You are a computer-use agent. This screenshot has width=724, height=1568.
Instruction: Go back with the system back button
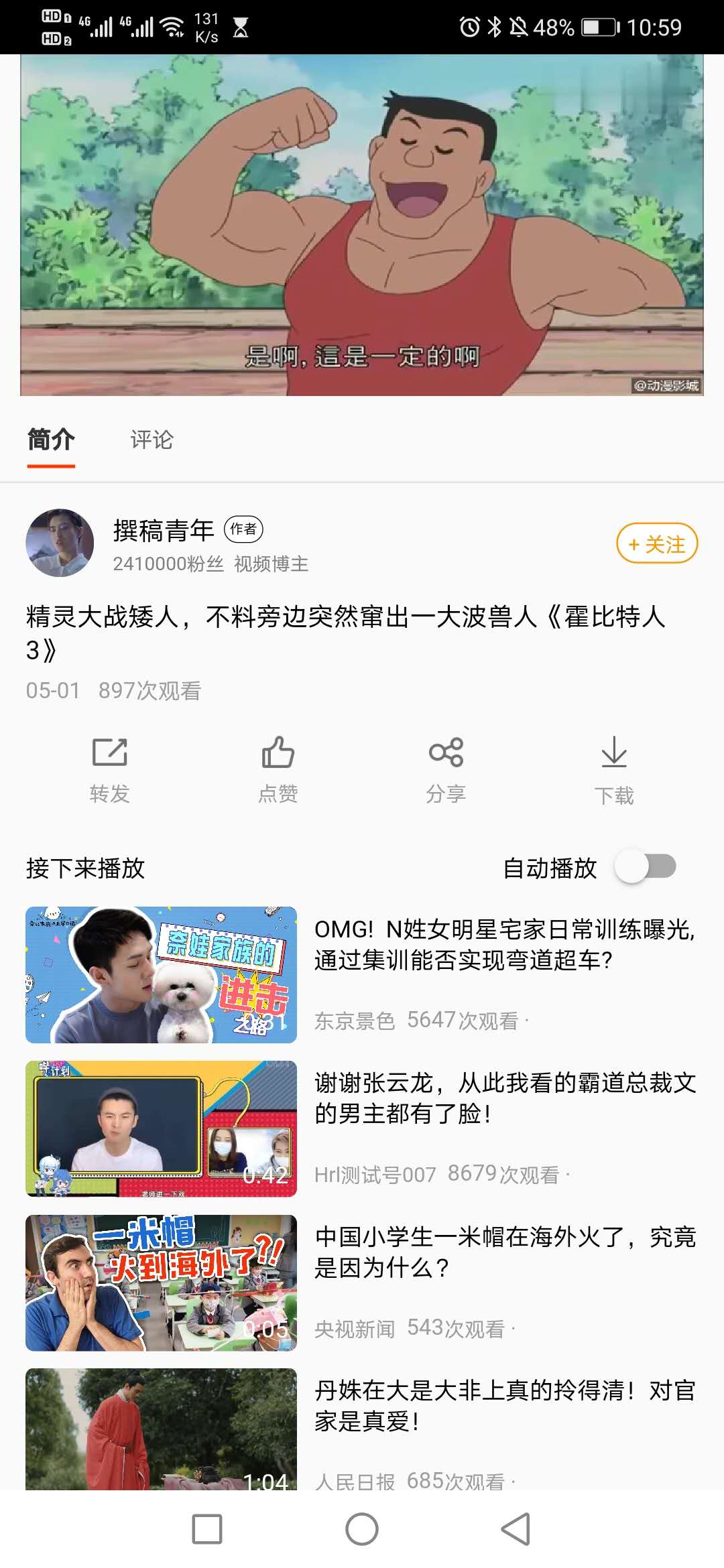[516, 1529]
